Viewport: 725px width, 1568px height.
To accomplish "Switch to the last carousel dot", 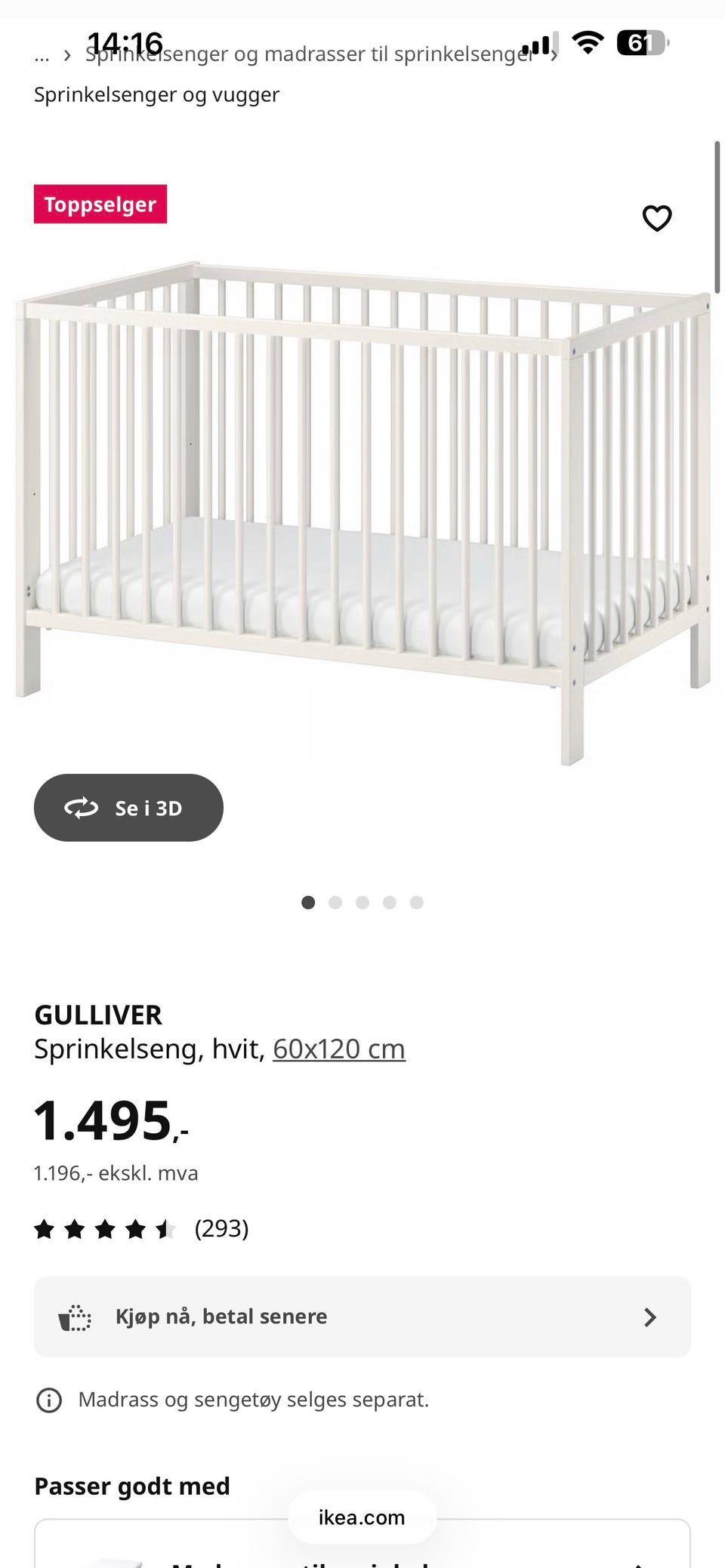I will click(x=416, y=902).
